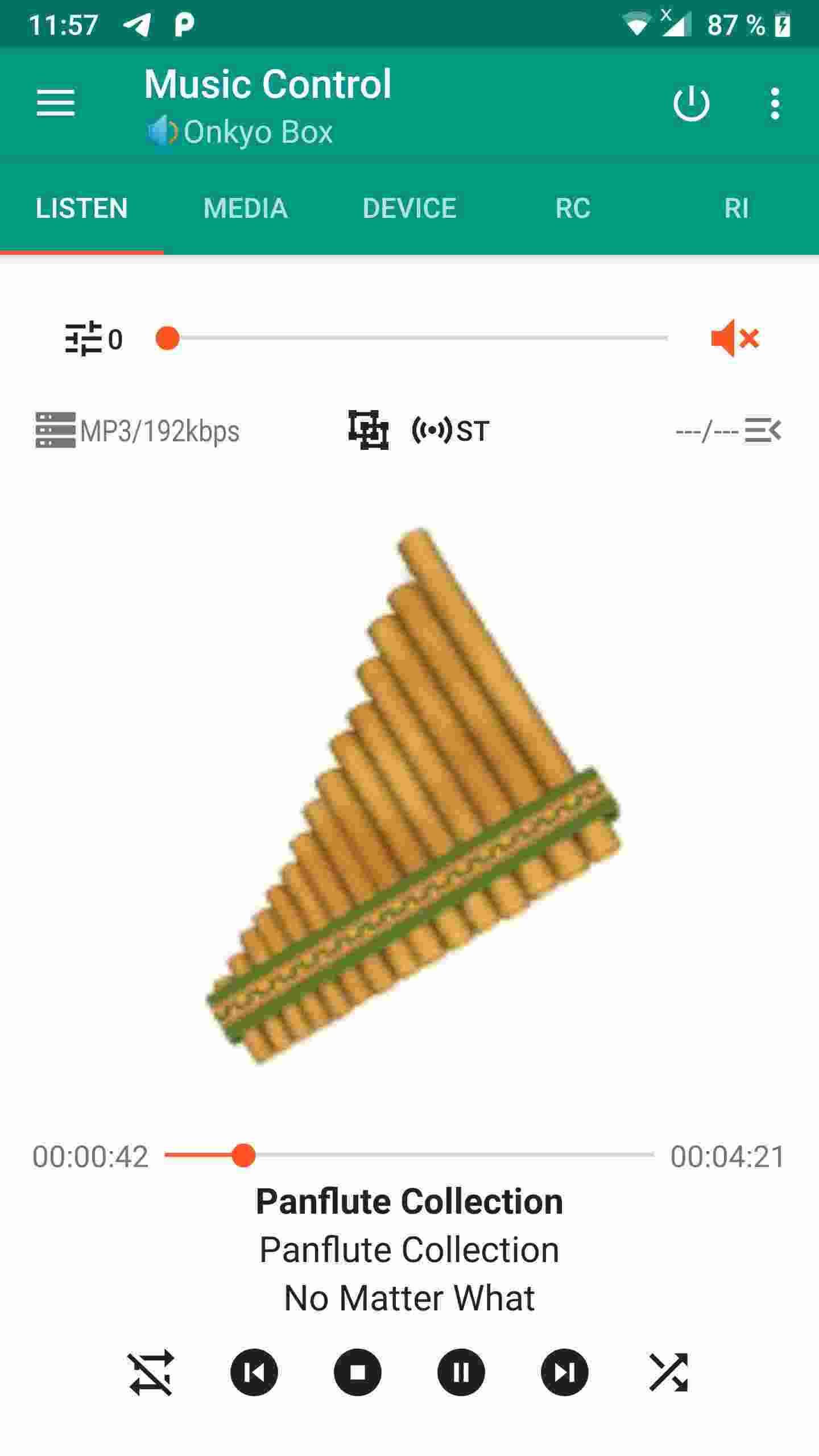Open the track menu icon
This screenshot has height=1456, width=819.
[763, 430]
